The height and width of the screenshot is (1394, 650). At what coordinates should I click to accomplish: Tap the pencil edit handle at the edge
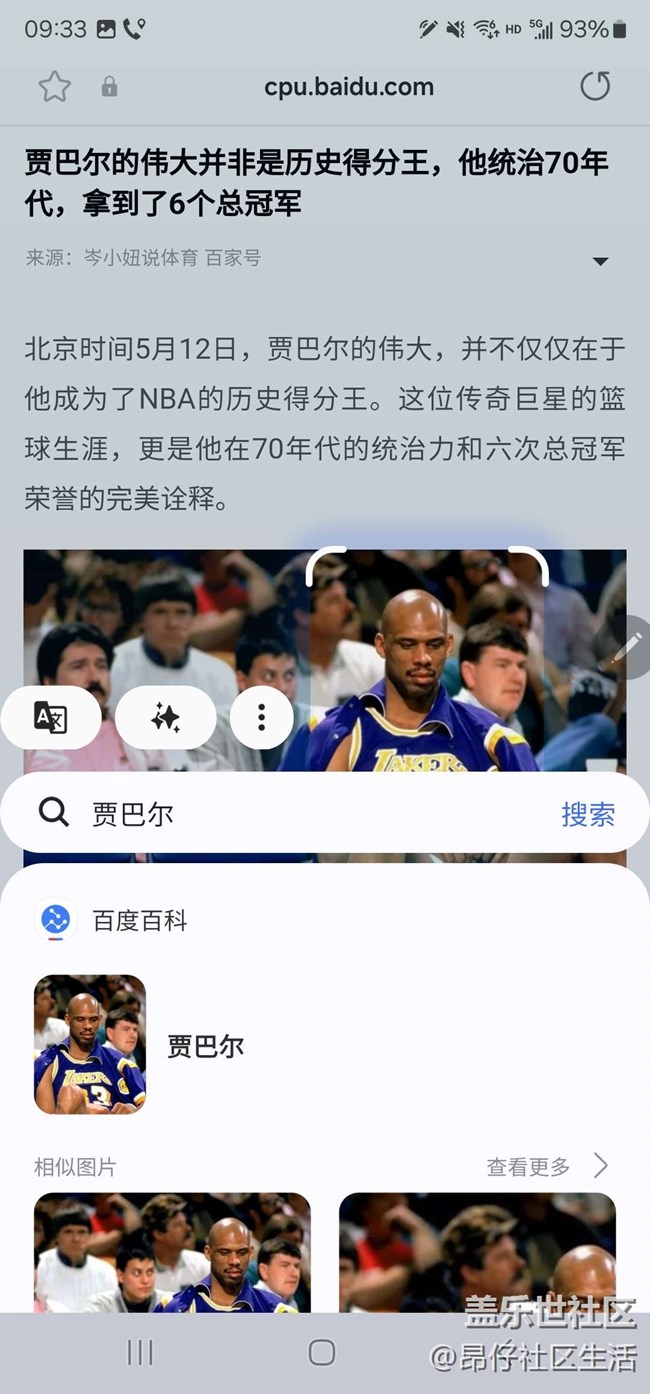pyautogui.click(x=627, y=648)
